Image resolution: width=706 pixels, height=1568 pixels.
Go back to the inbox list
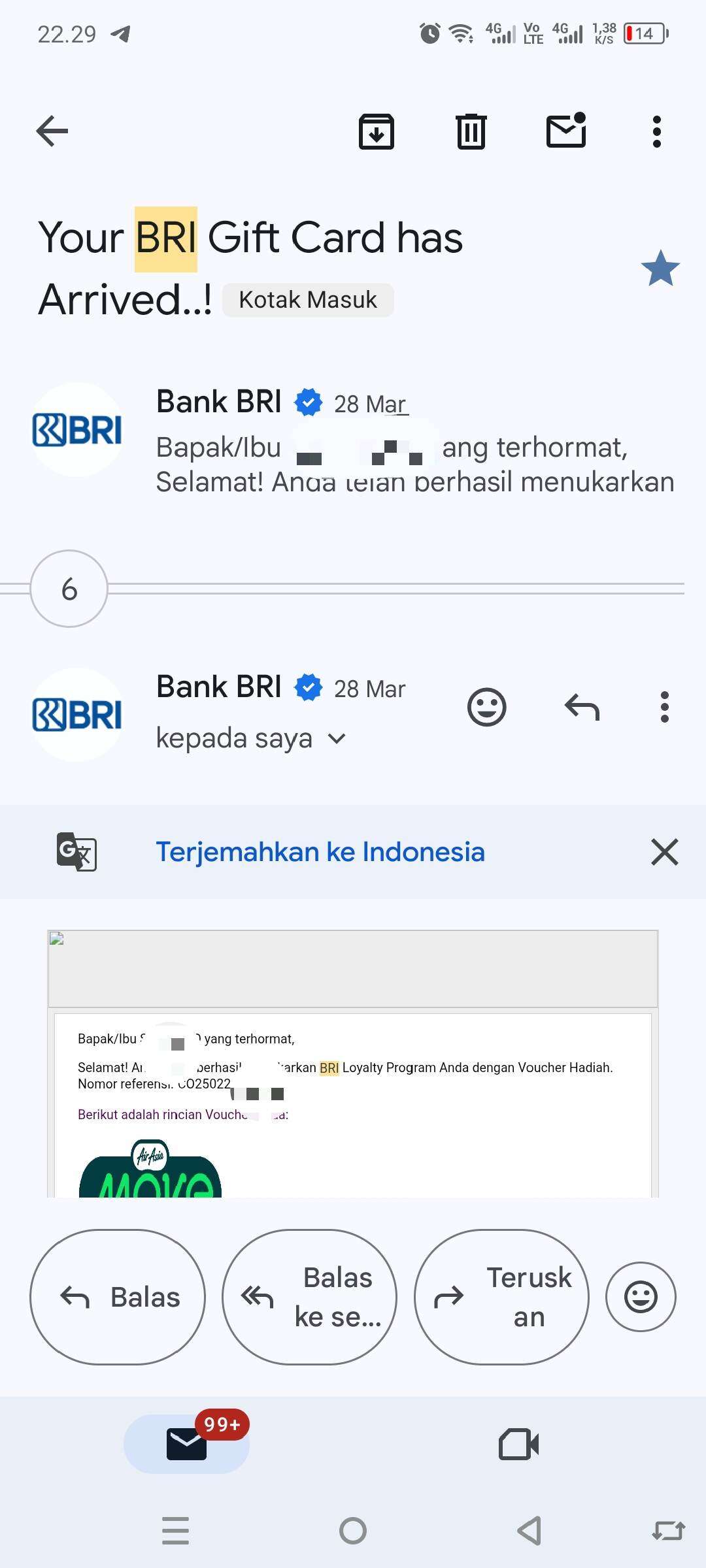(x=52, y=131)
